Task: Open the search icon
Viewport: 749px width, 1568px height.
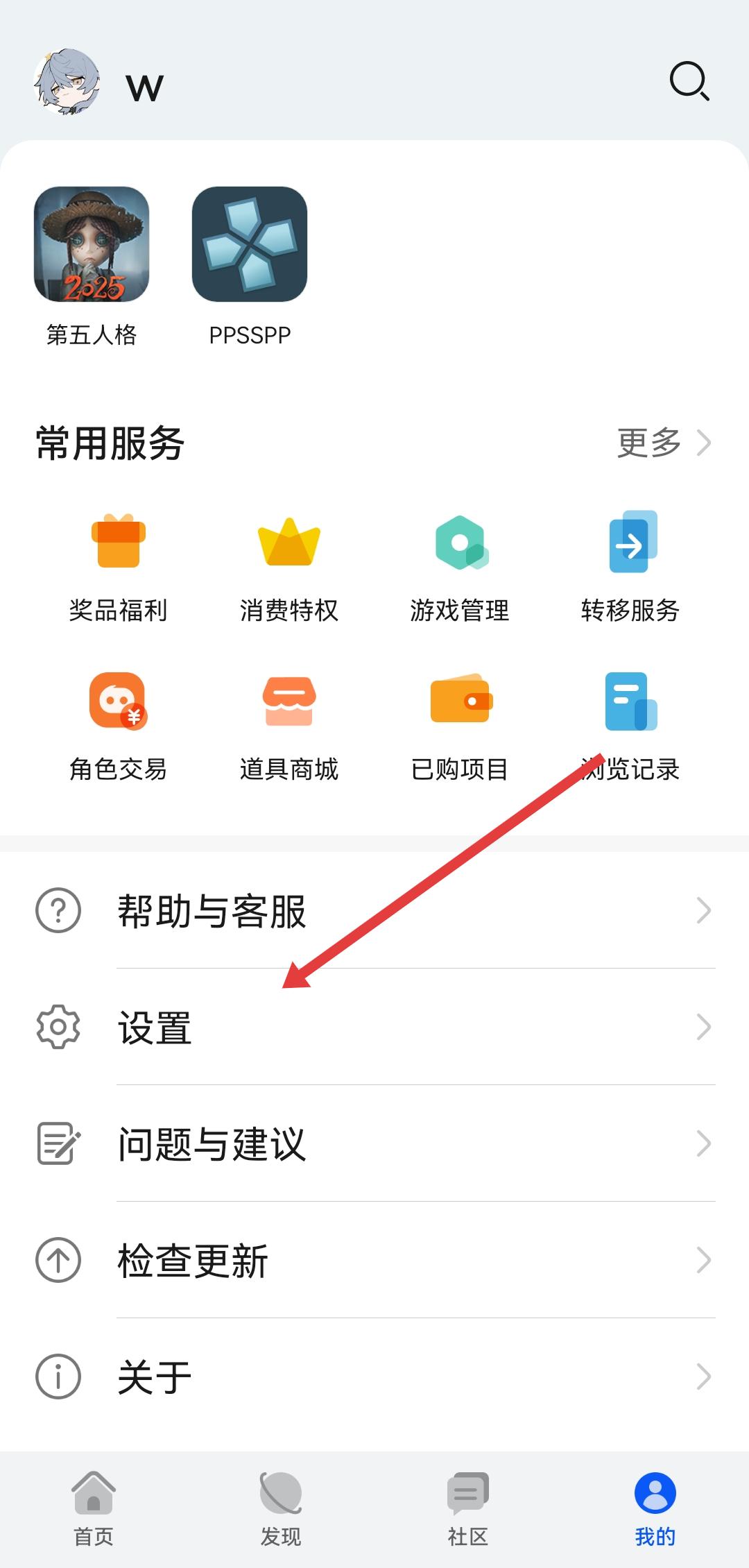Action: click(x=689, y=82)
